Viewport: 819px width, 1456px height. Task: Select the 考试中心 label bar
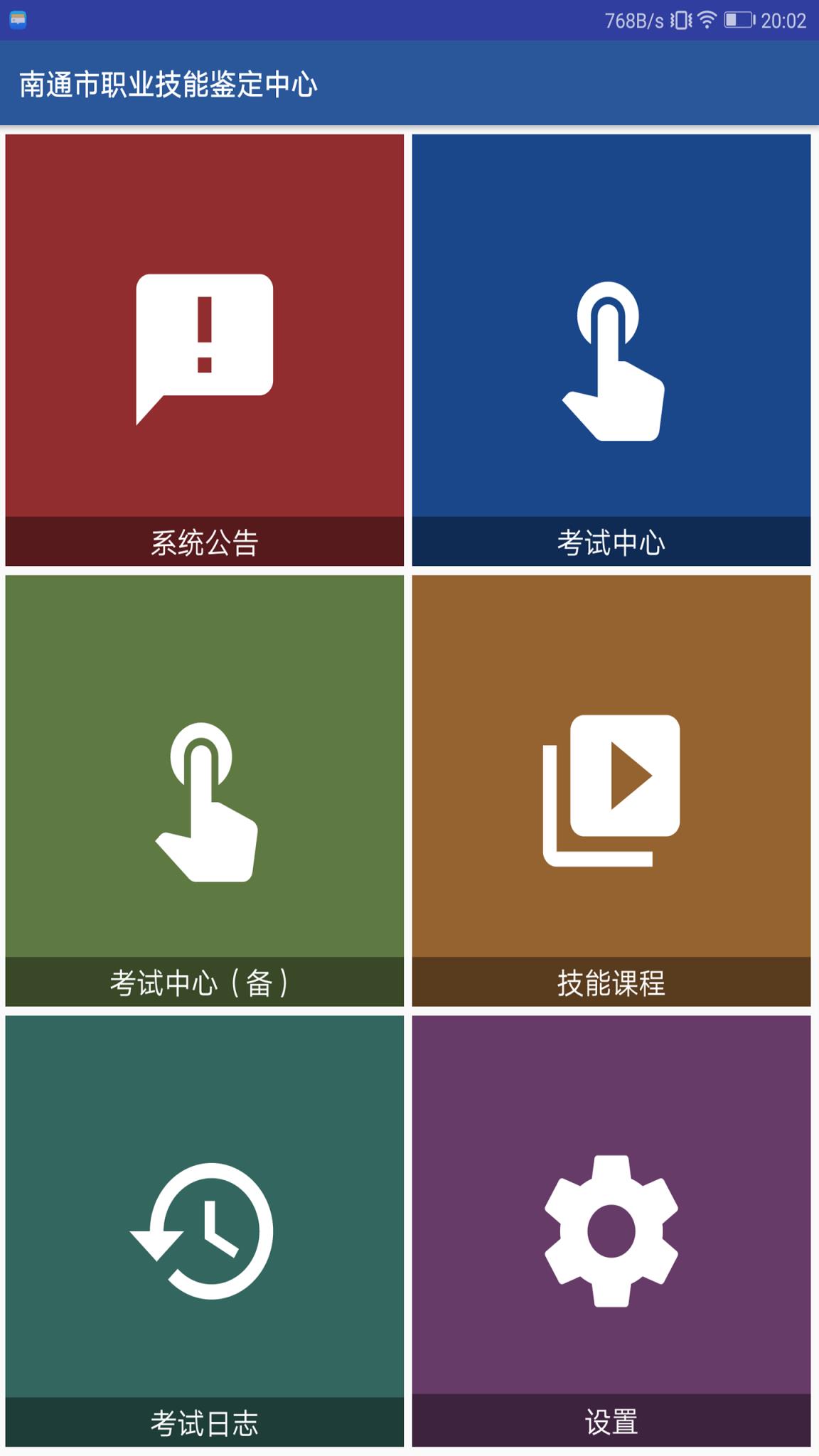611,542
